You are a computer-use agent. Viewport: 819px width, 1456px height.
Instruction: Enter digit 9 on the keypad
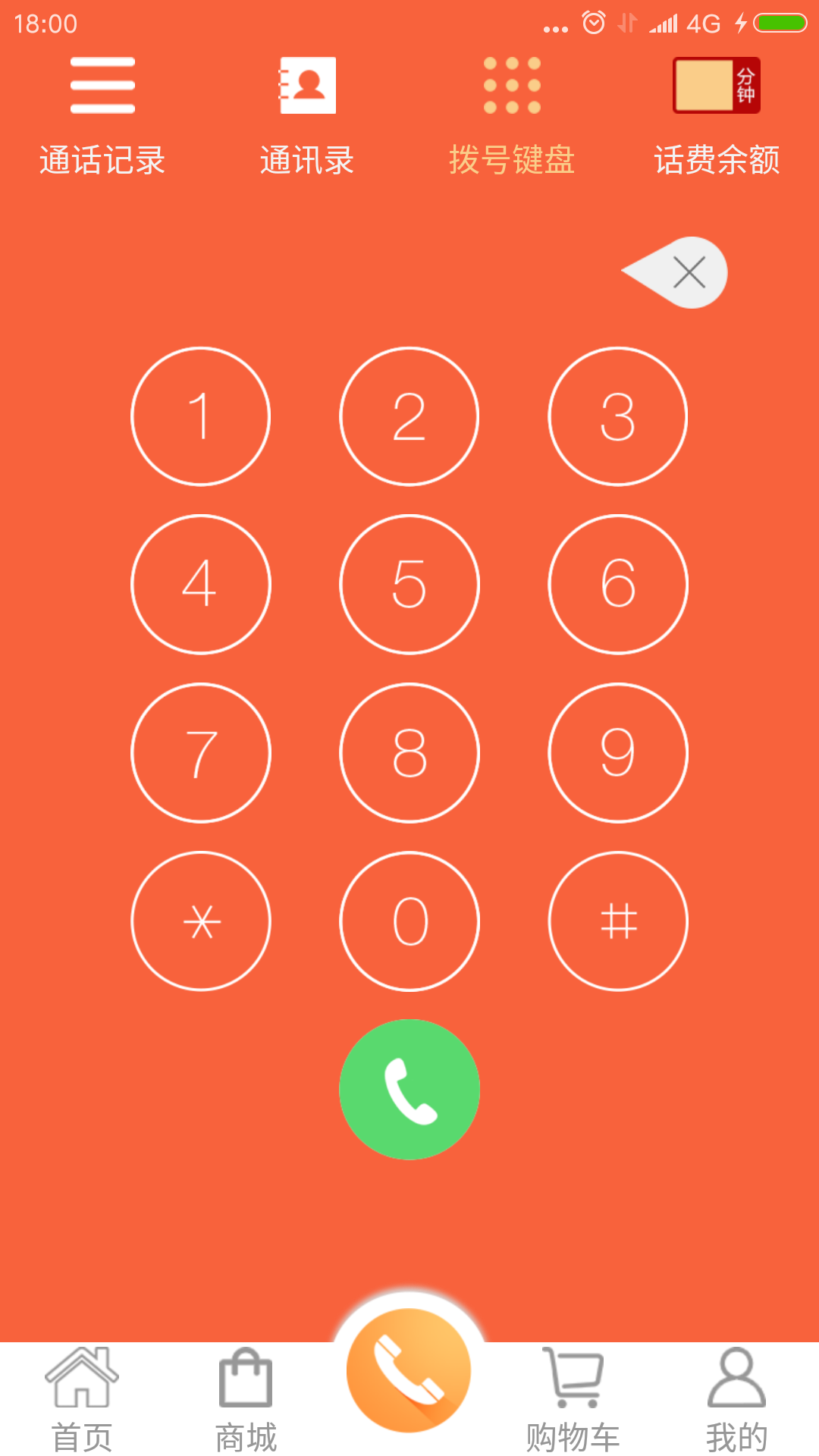(x=617, y=752)
